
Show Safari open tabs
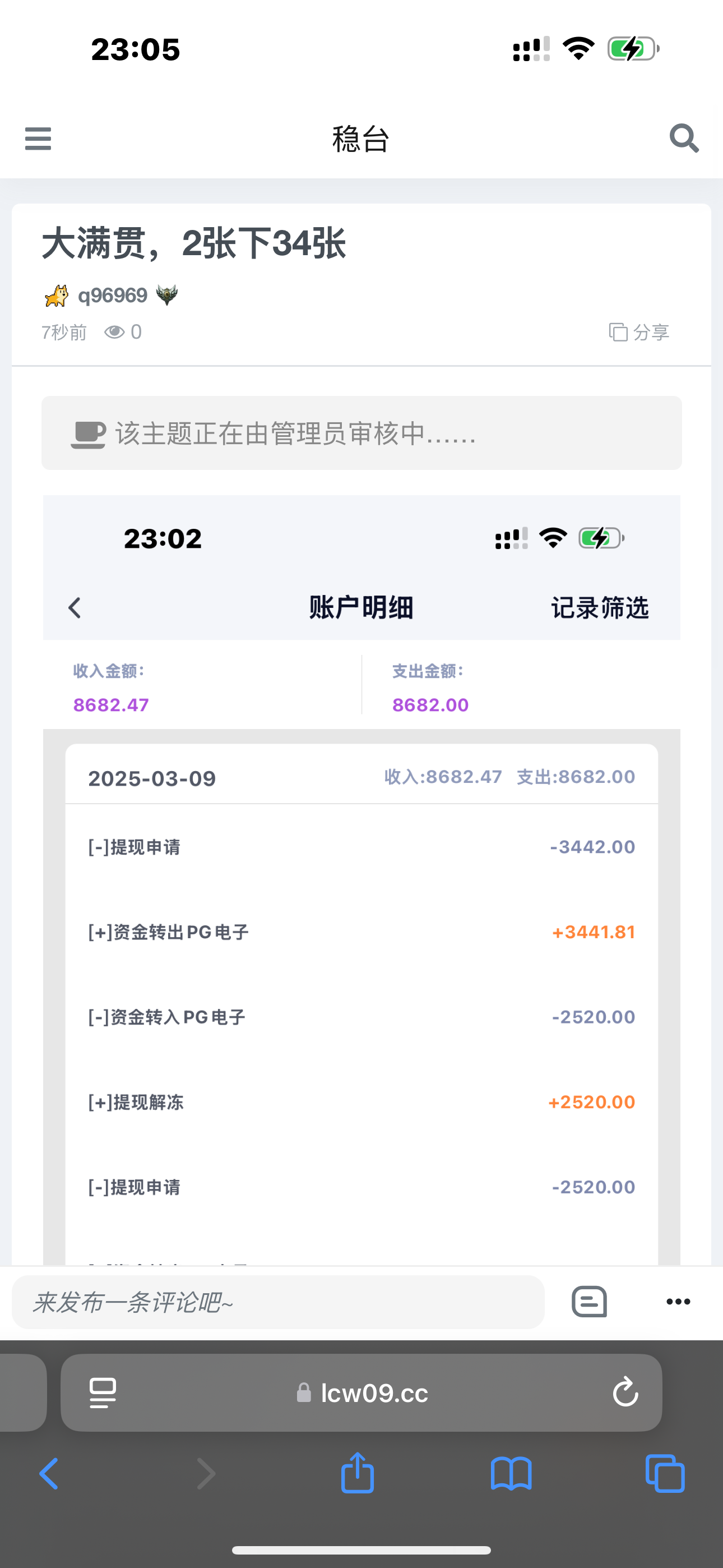(665, 1474)
